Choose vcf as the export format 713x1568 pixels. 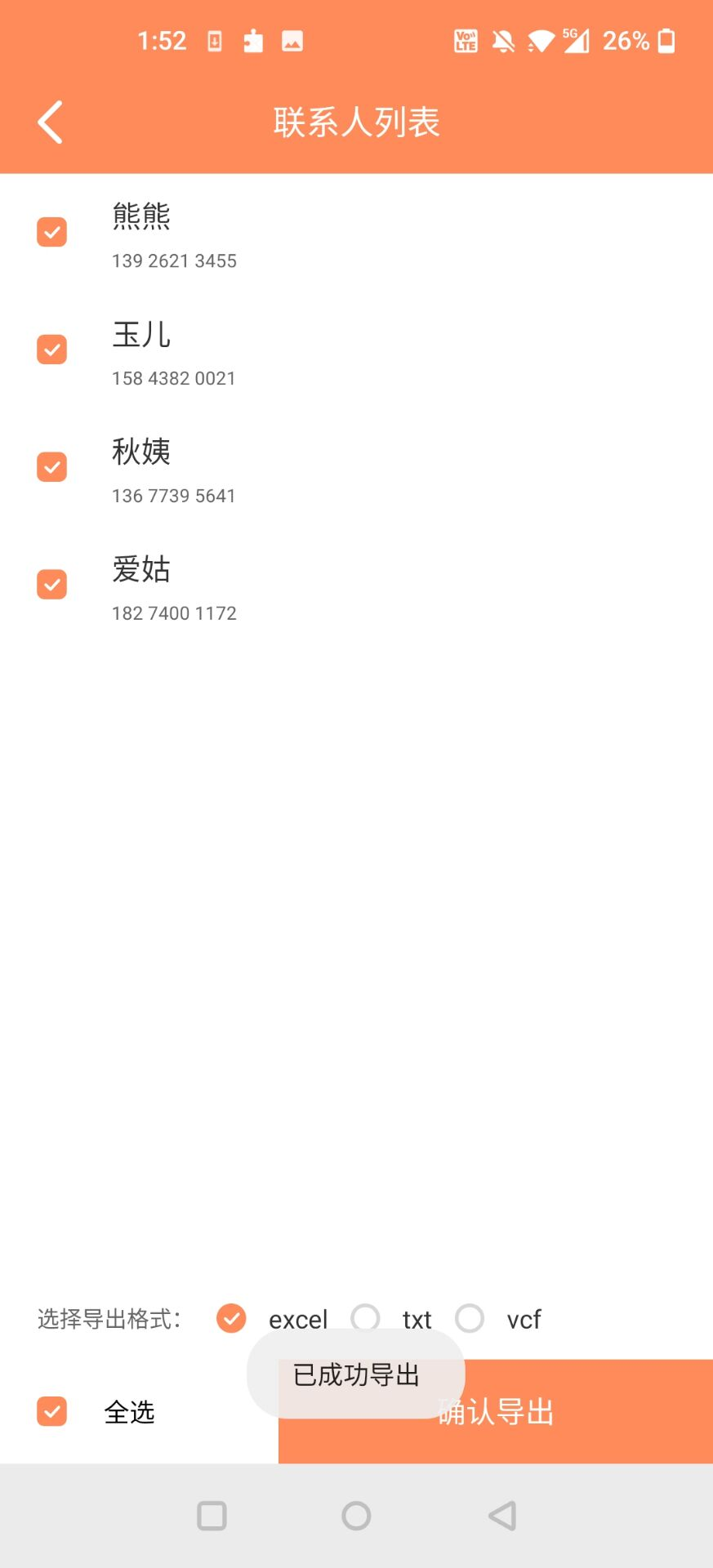pyautogui.click(x=470, y=1318)
